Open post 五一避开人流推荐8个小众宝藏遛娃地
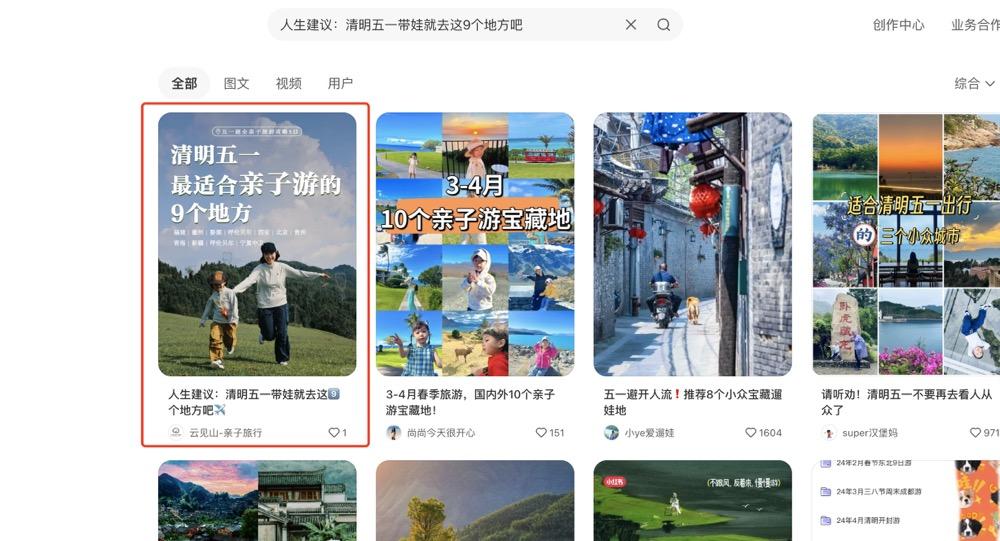 point(692,244)
